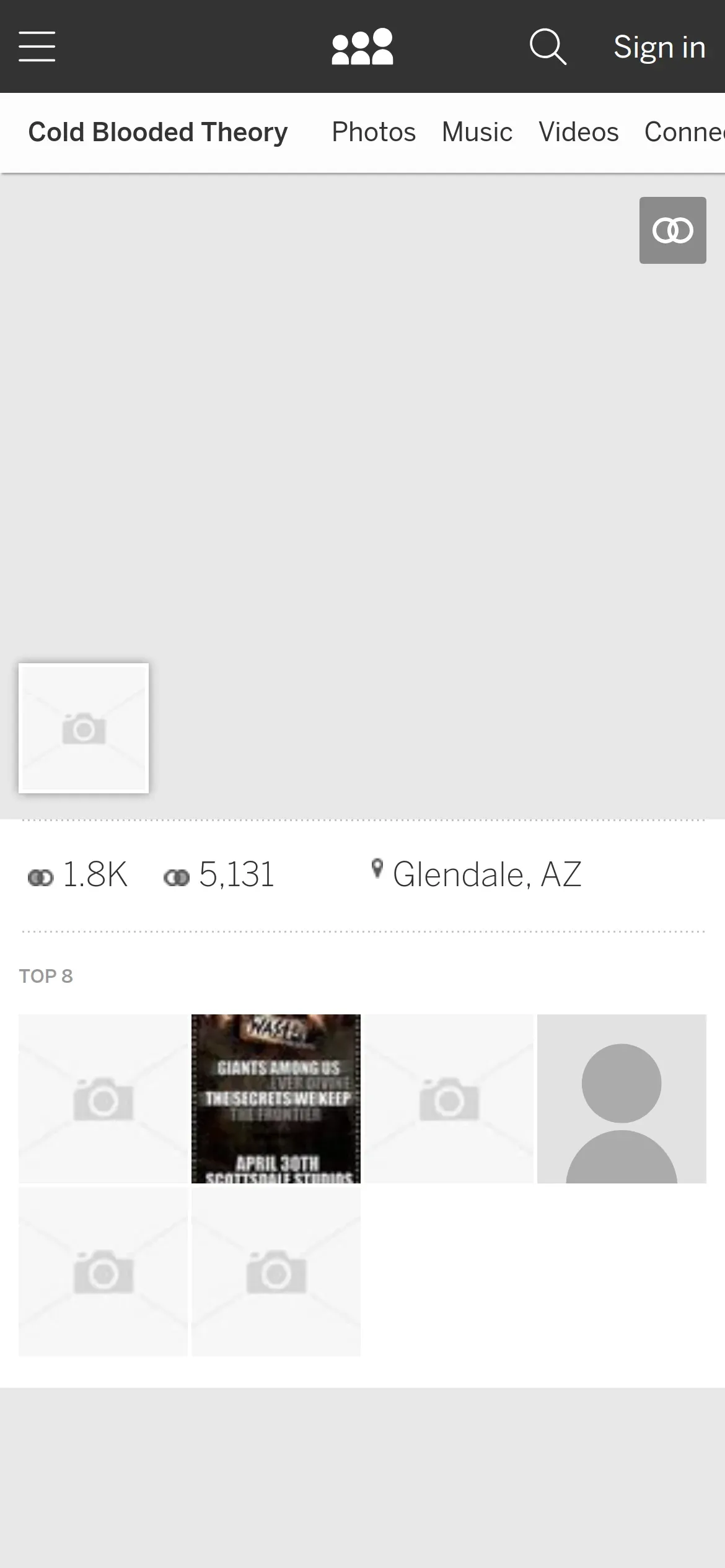
Task: Go to the Myspace home logo
Action: pos(362,46)
